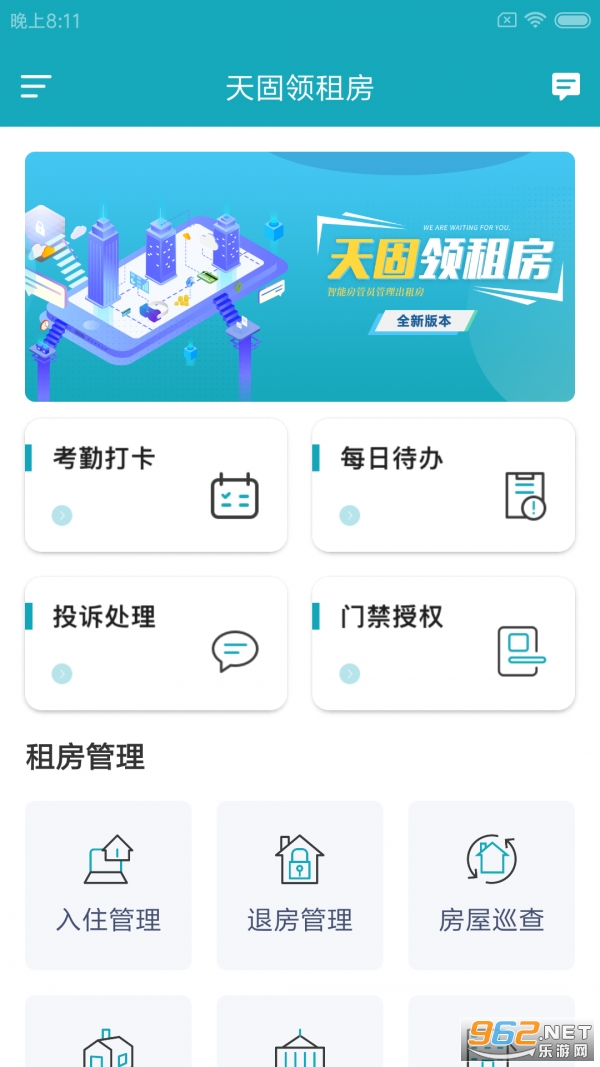This screenshot has height=1067, width=600.
Task: Open the messages icon
Action: pyautogui.click(x=565, y=87)
